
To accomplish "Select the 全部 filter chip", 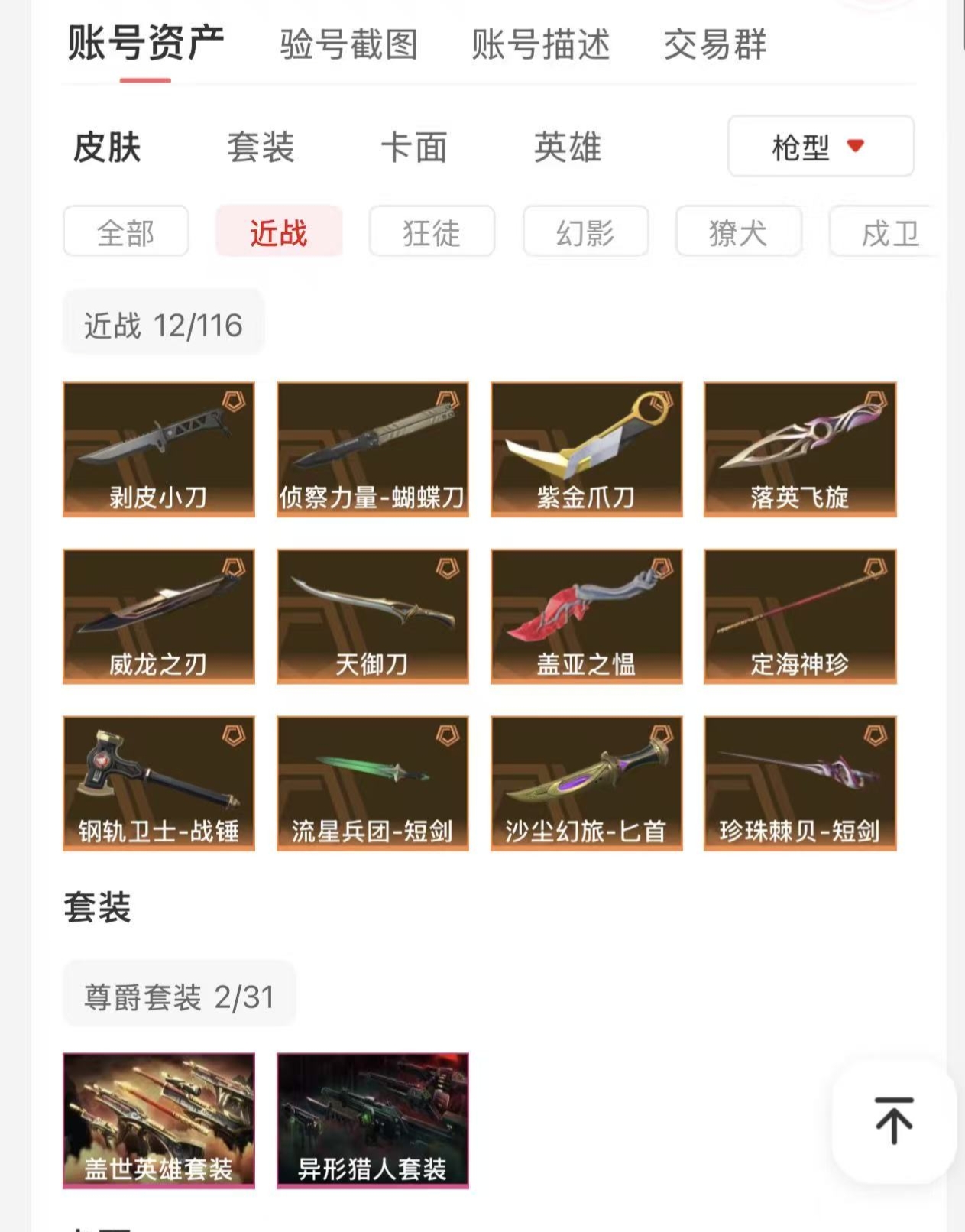I will 125,232.
